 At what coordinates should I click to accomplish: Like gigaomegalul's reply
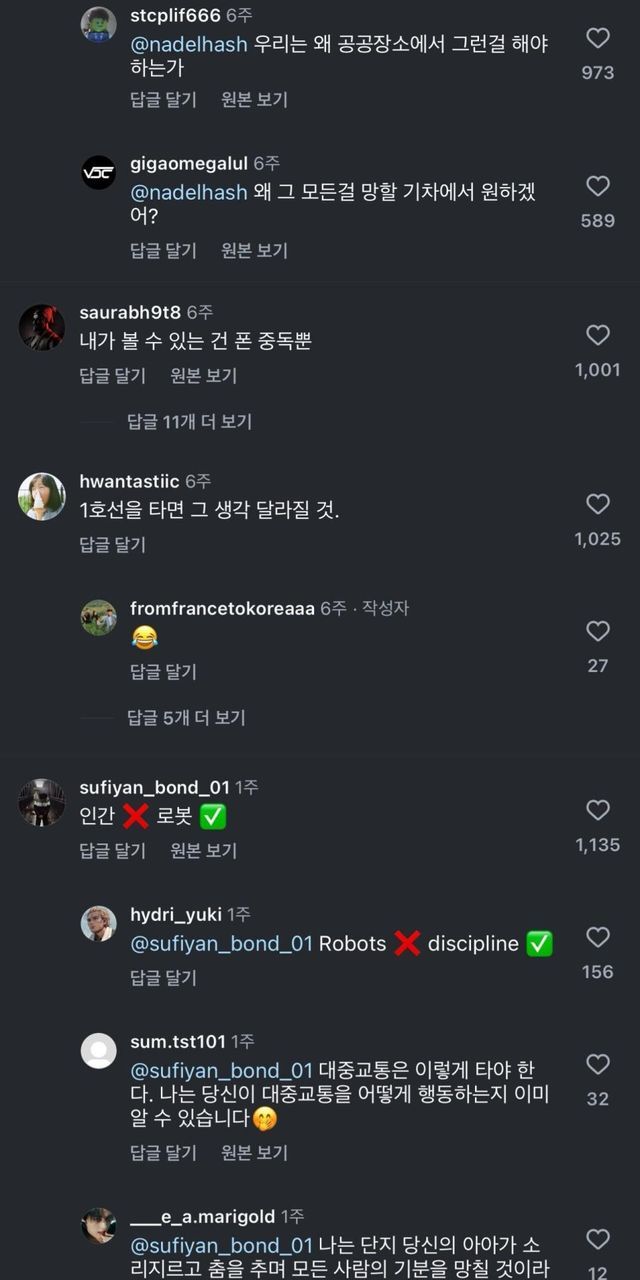point(597,186)
